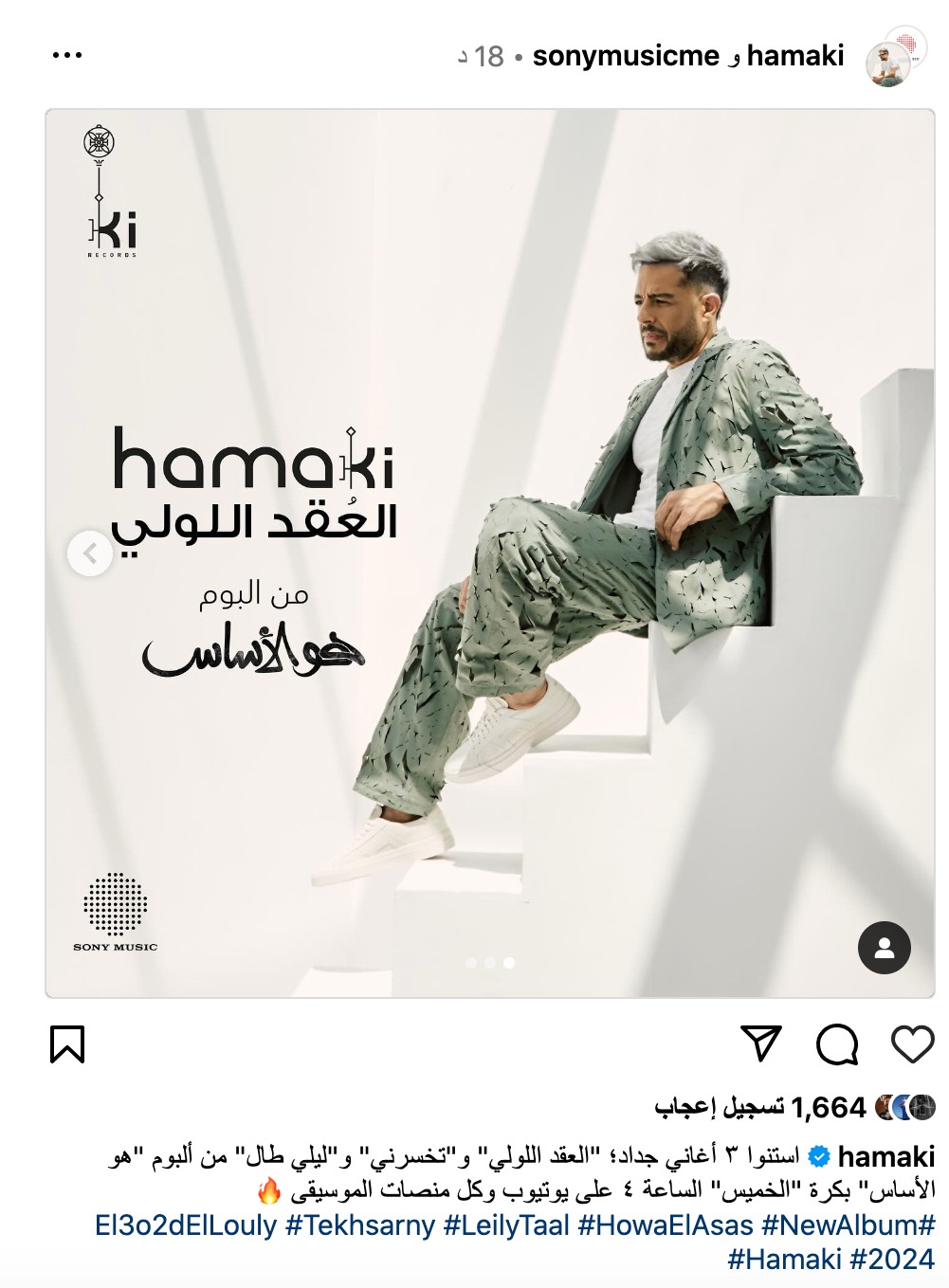This screenshot has width=949, height=1288.
Task: Open the #LeilyTaal hashtag
Action: (x=507, y=1225)
